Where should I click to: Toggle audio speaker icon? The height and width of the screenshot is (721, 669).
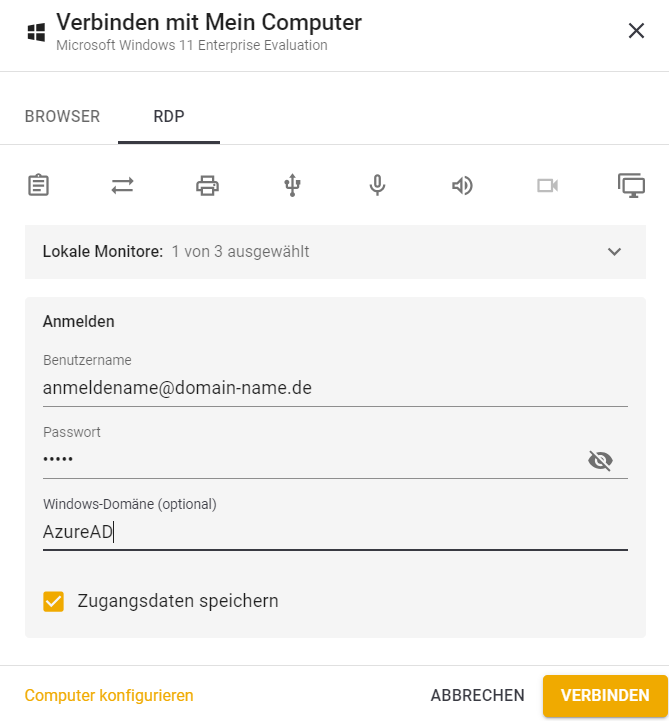[461, 185]
